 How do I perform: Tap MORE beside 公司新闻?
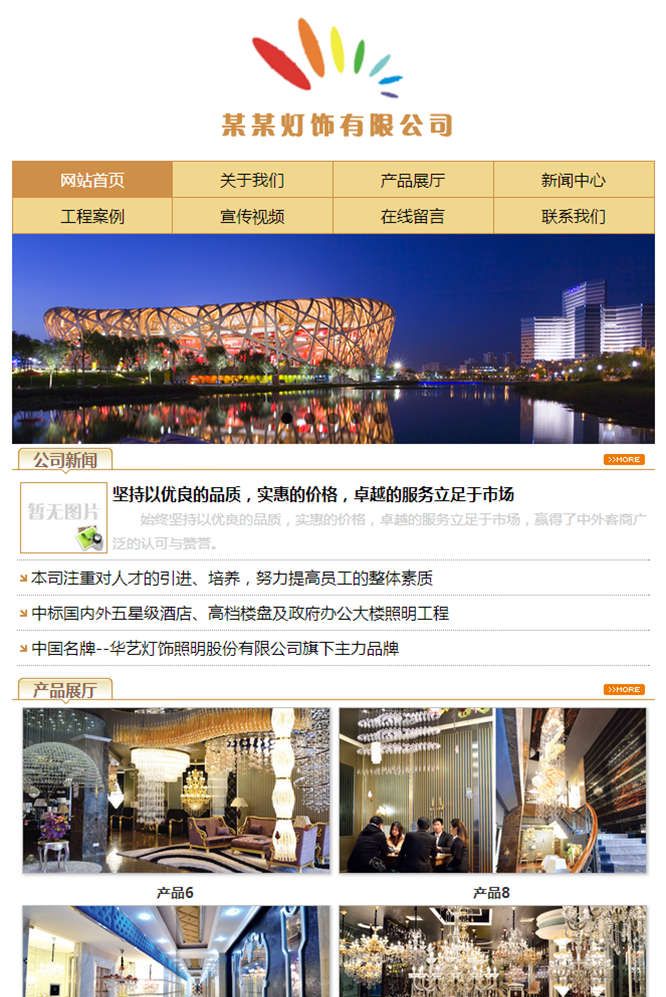tap(624, 460)
